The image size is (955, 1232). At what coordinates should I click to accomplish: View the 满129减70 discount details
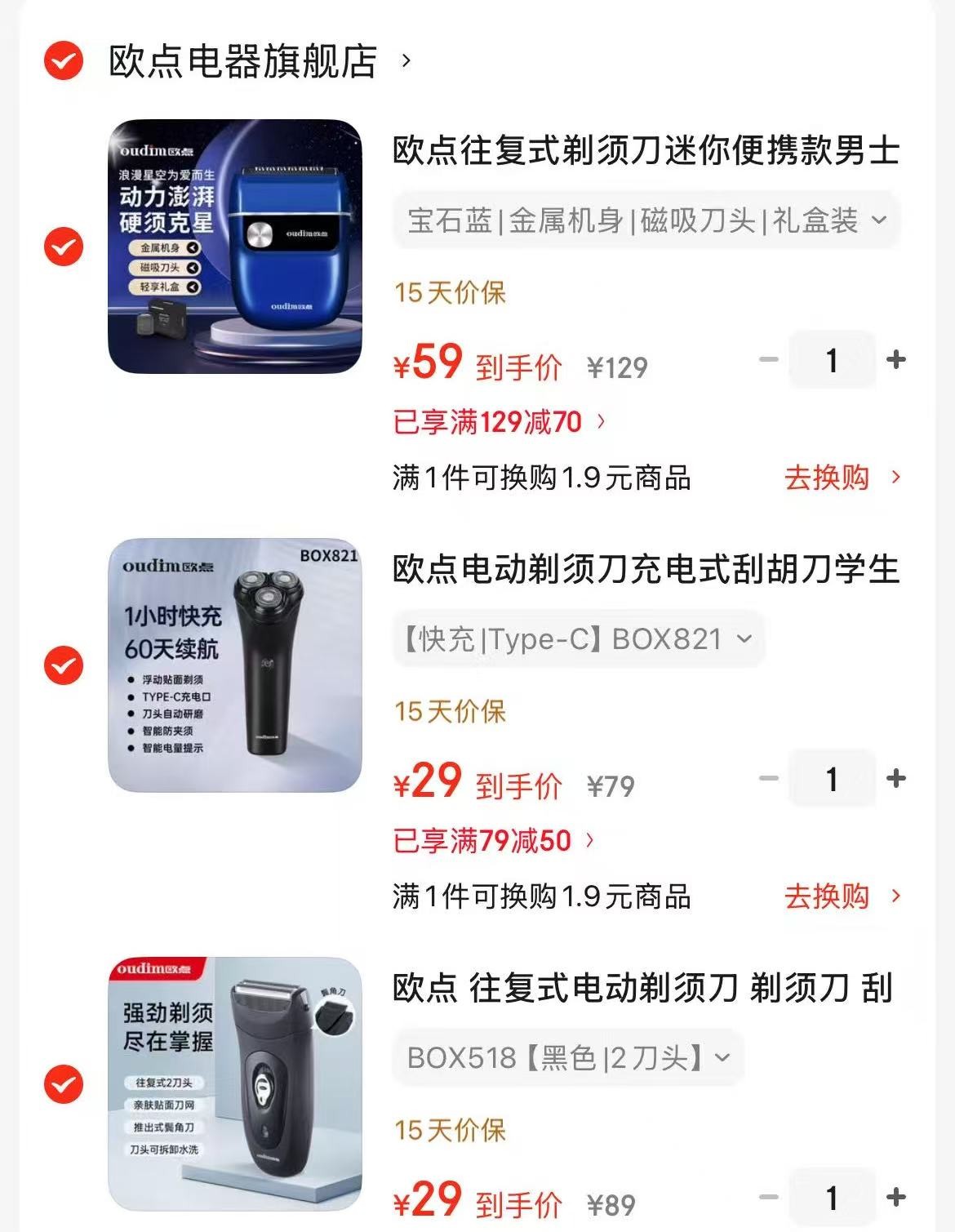pos(499,422)
